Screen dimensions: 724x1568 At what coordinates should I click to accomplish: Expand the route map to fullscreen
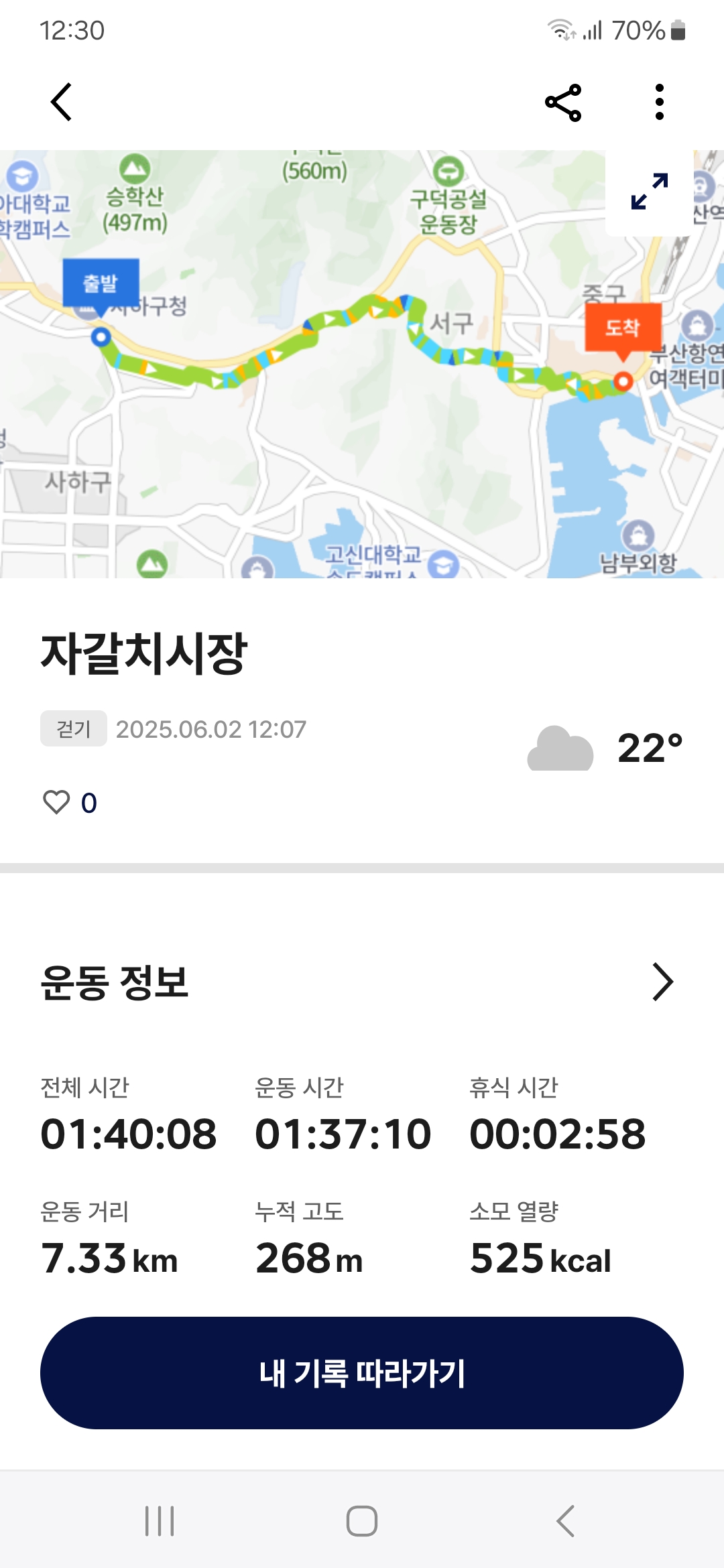pyautogui.click(x=650, y=192)
